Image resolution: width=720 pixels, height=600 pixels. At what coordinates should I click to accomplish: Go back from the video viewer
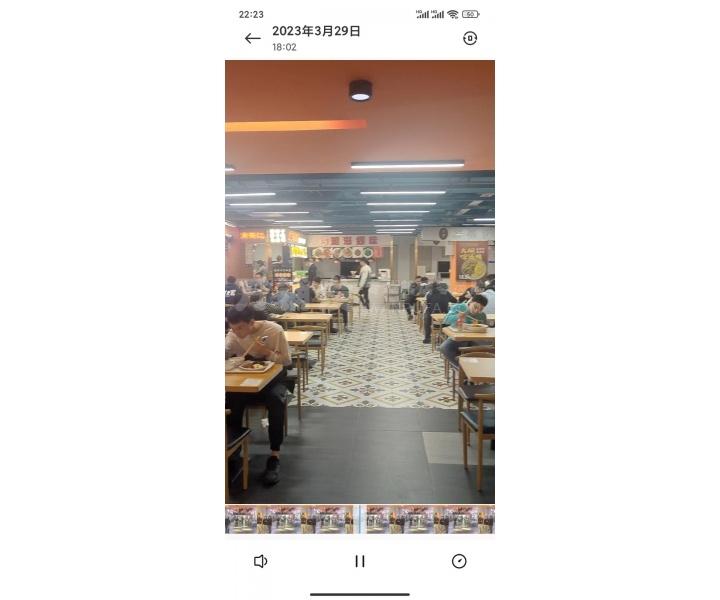click(252, 38)
